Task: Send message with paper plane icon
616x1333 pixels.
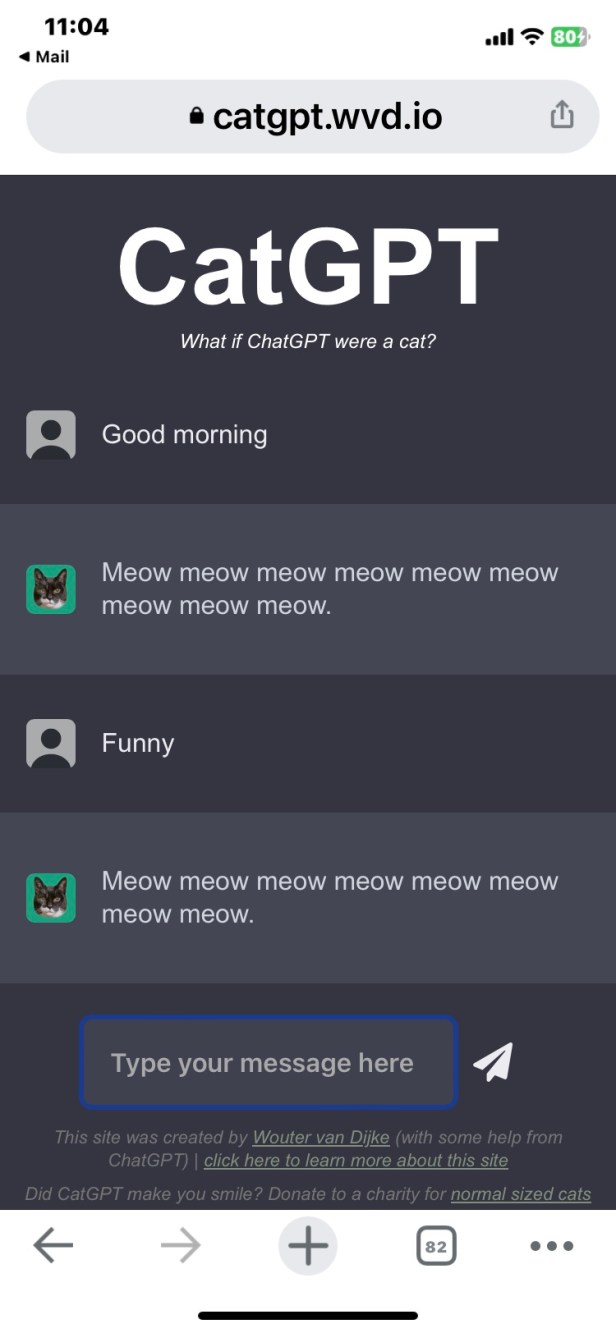Action: click(493, 1062)
